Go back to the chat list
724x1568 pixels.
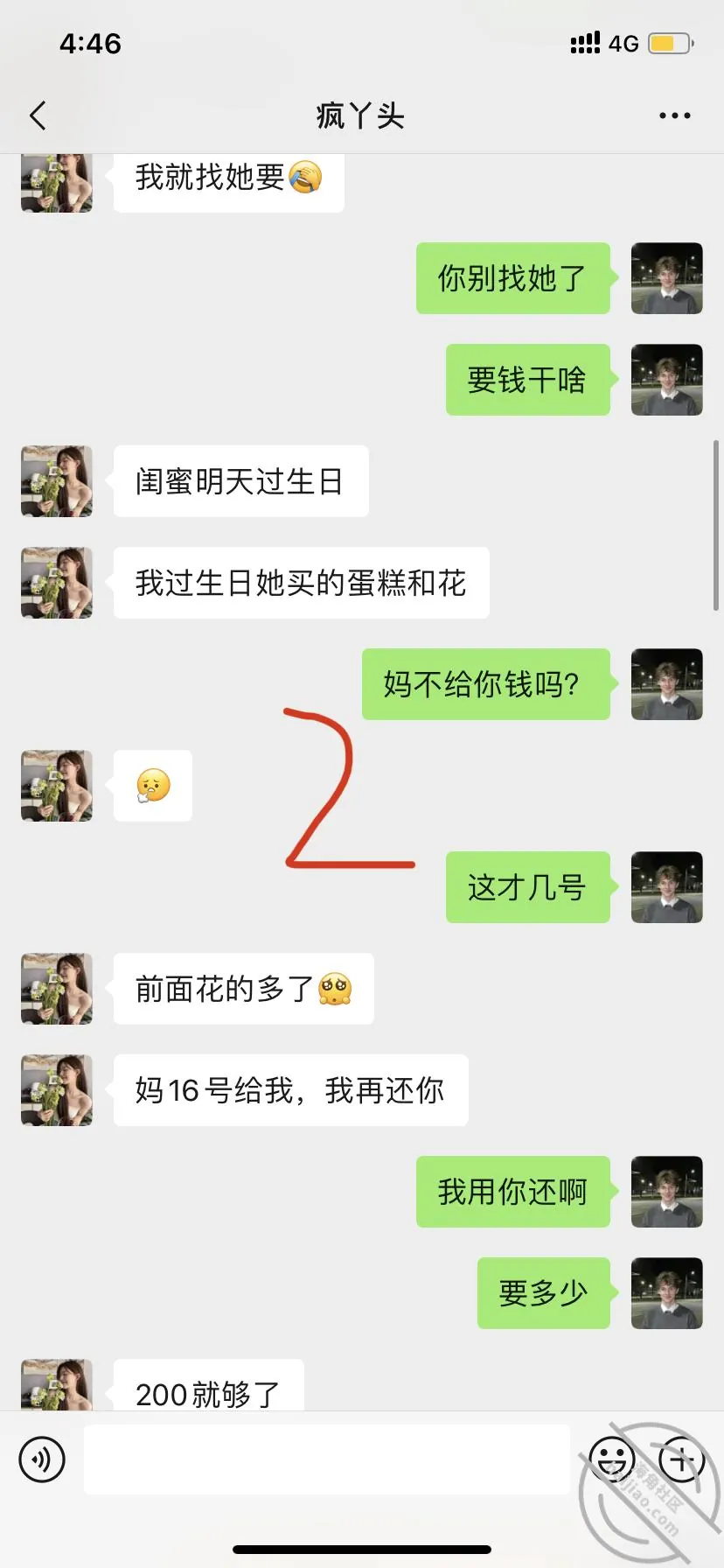(x=38, y=115)
